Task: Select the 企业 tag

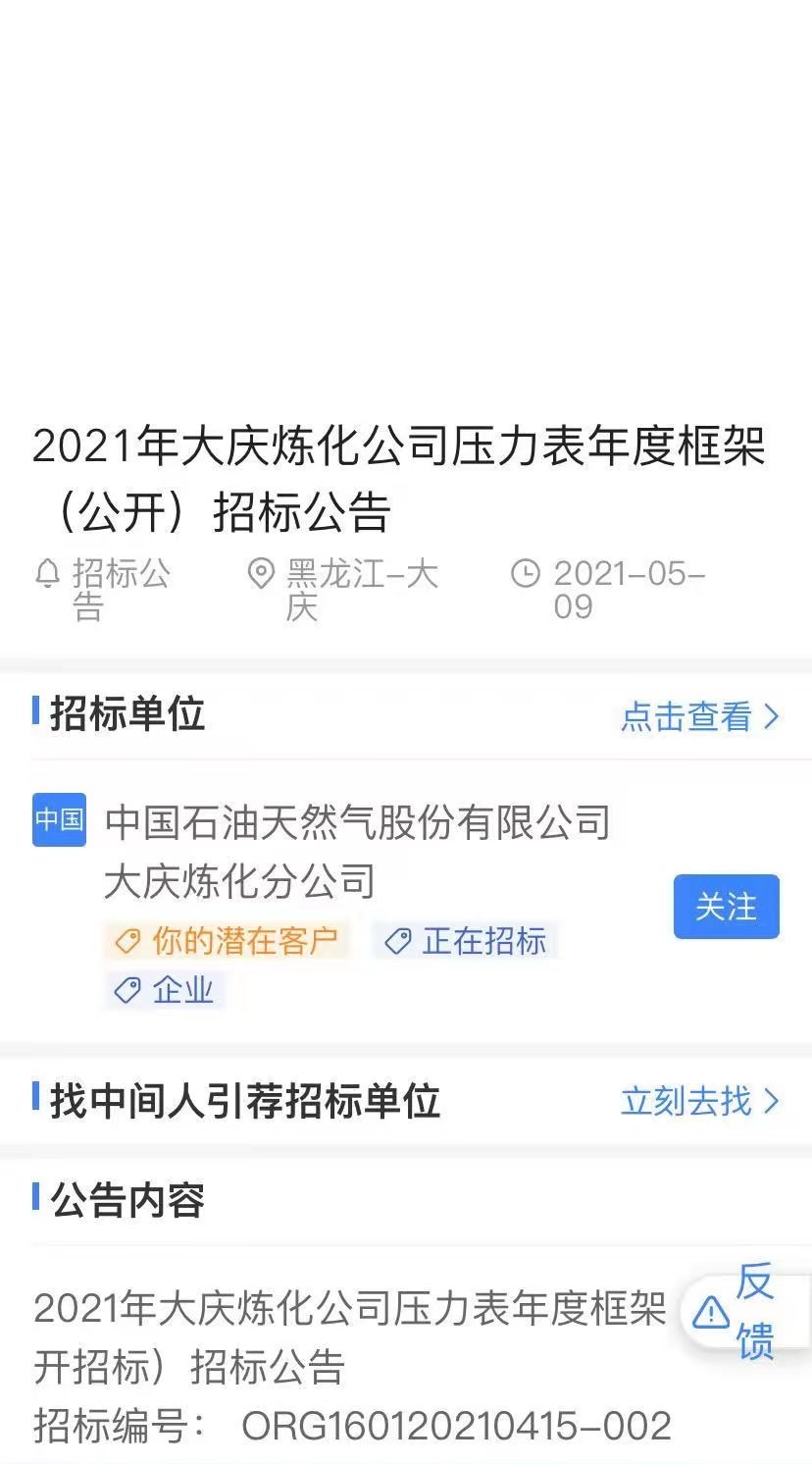Action: (165, 990)
